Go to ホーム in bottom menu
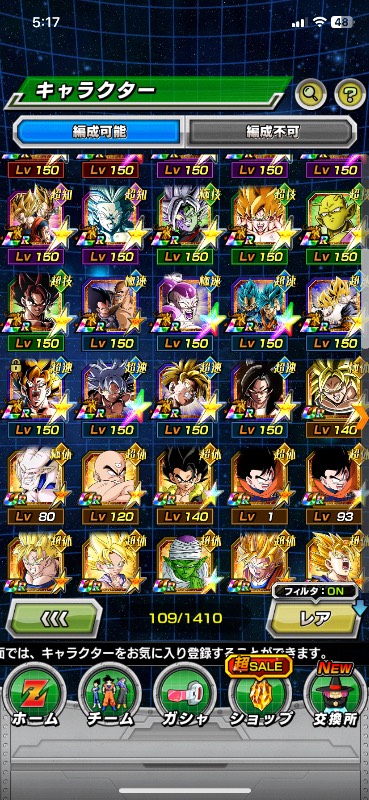The image size is (369, 800). click(36, 696)
